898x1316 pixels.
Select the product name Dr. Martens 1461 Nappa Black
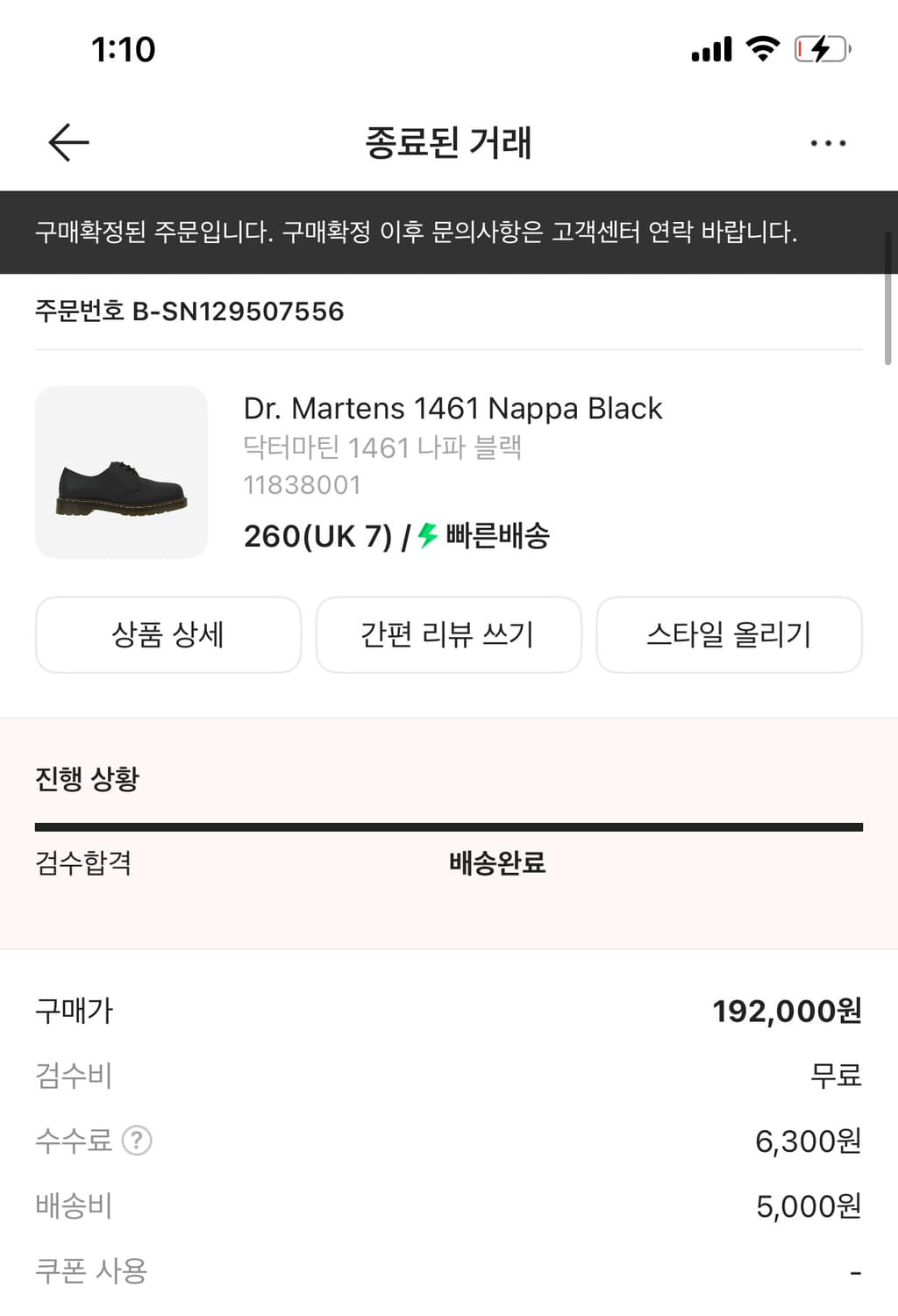(453, 408)
